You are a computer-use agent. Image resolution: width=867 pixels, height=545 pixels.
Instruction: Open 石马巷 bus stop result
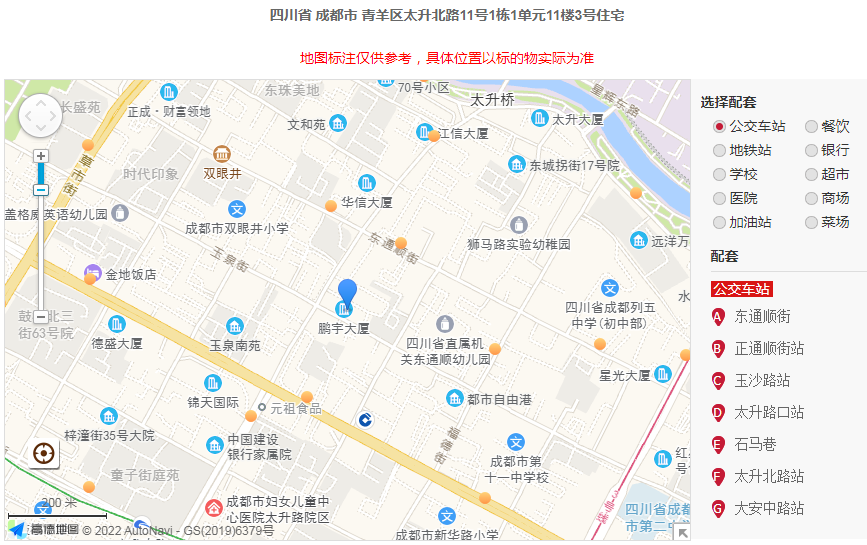[755, 445]
